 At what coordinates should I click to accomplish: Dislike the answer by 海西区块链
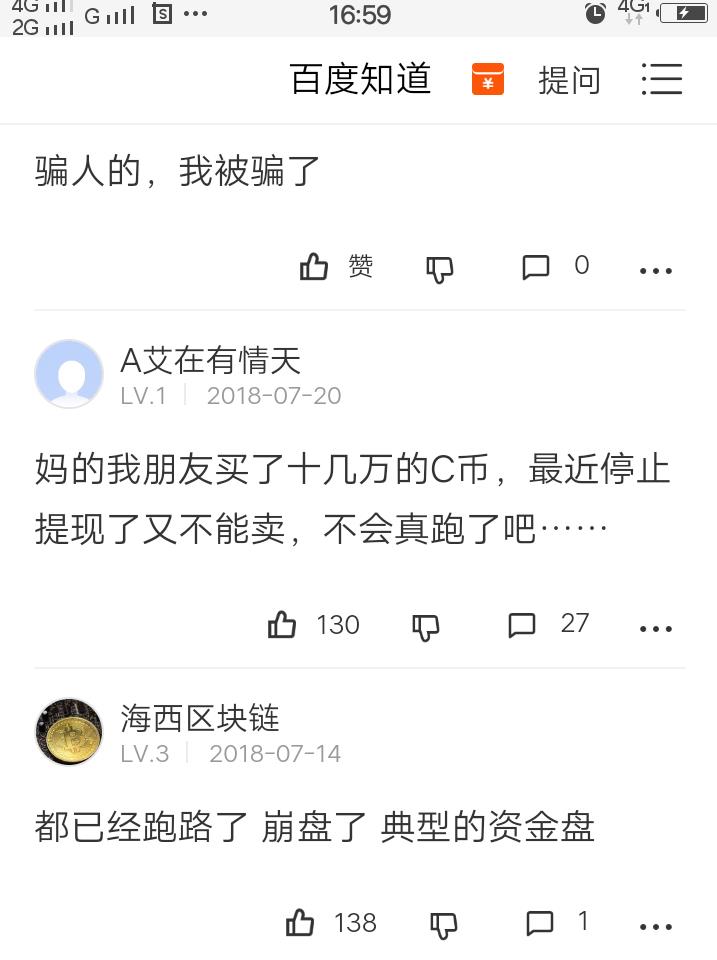coord(443,925)
